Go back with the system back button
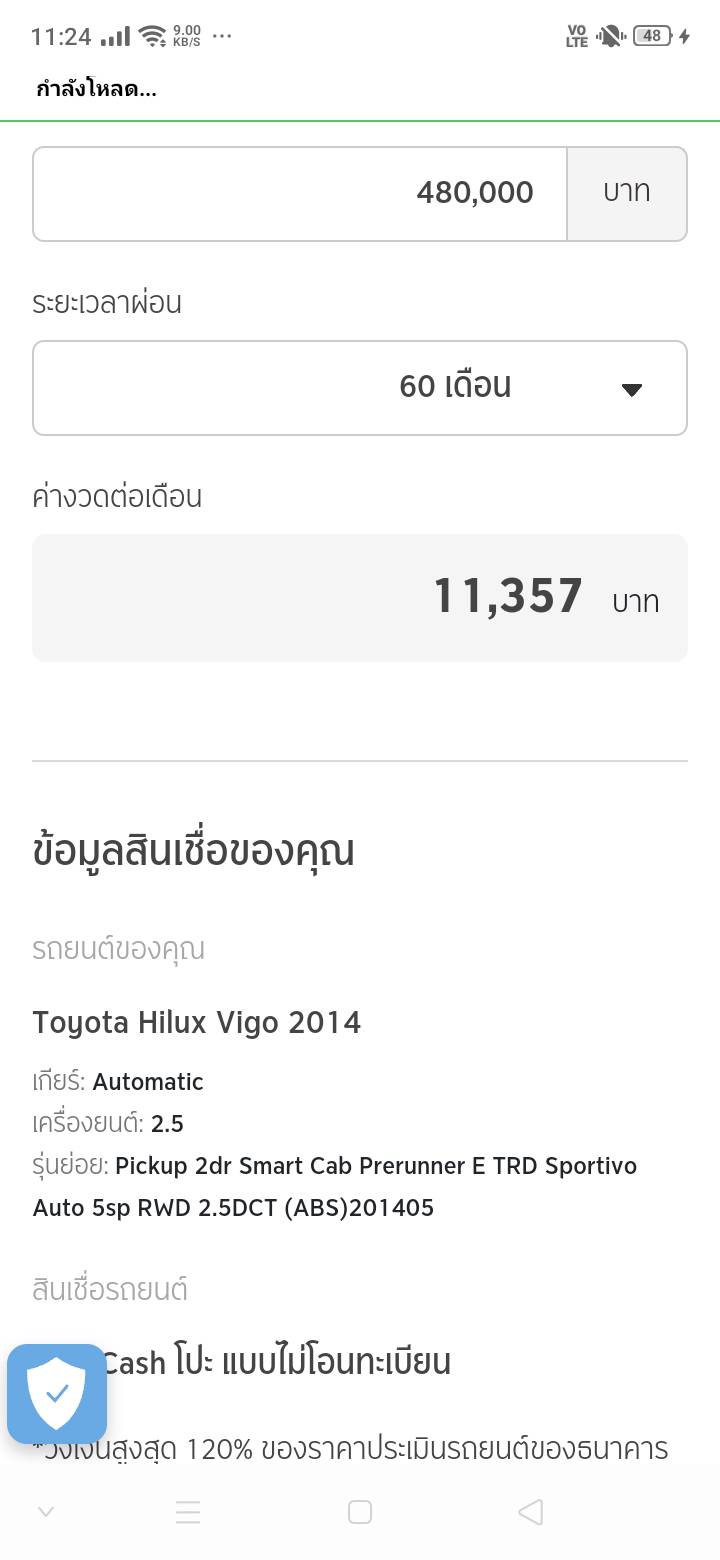The width and height of the screenshot is (720, 1560). [x=531, y=1512]
